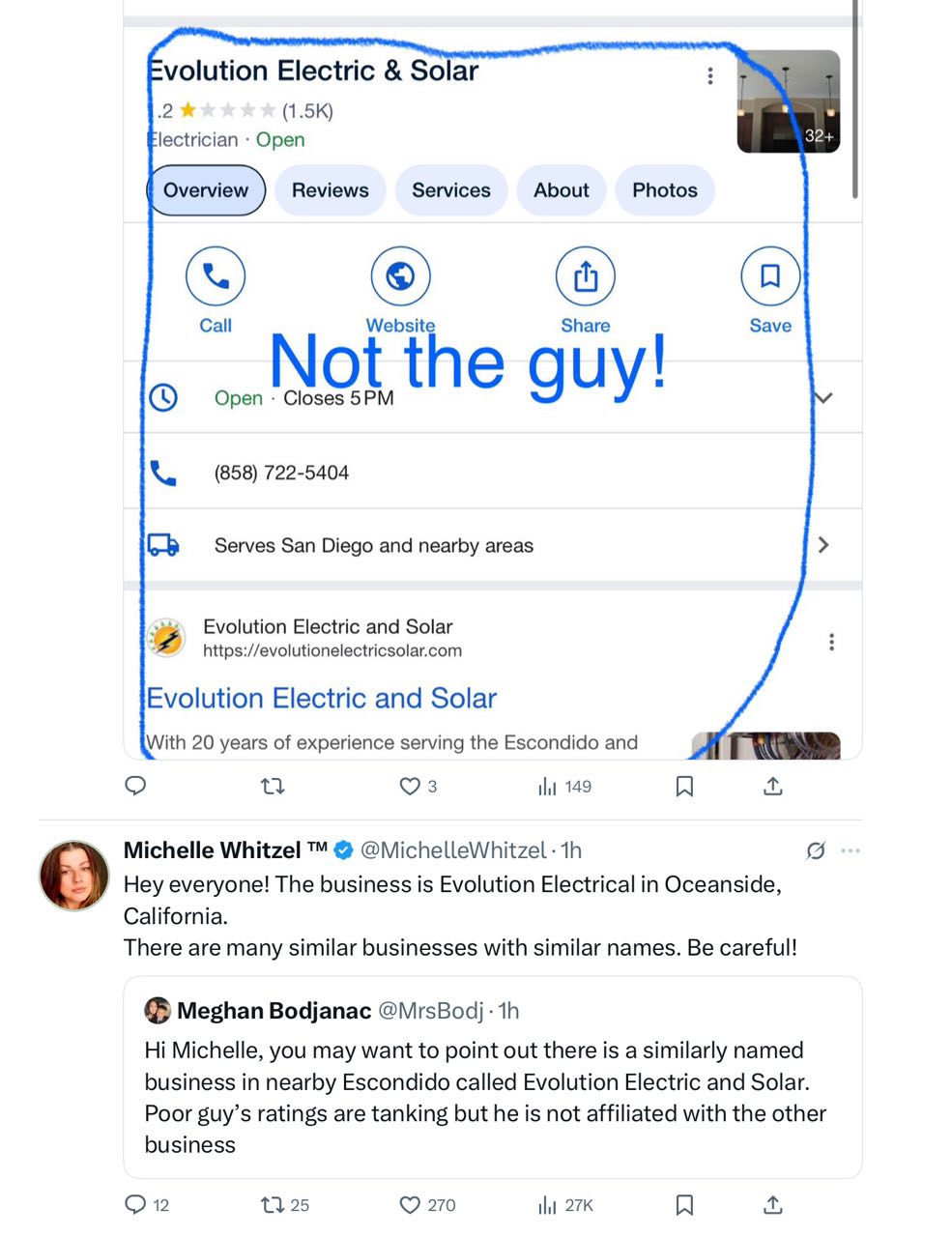Share the tweet with the screenshot image

[772, 786]
